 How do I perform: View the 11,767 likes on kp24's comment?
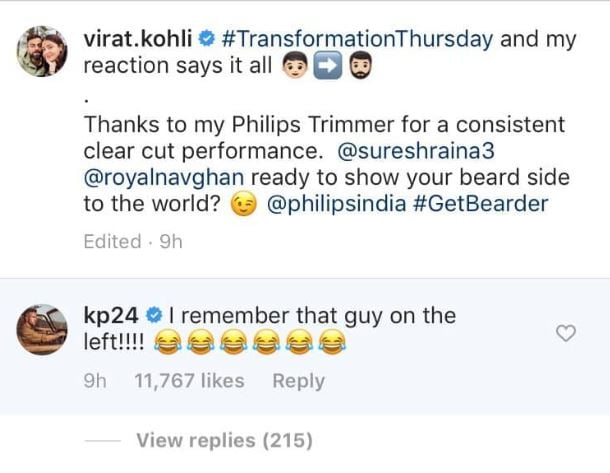pos(189,381)
